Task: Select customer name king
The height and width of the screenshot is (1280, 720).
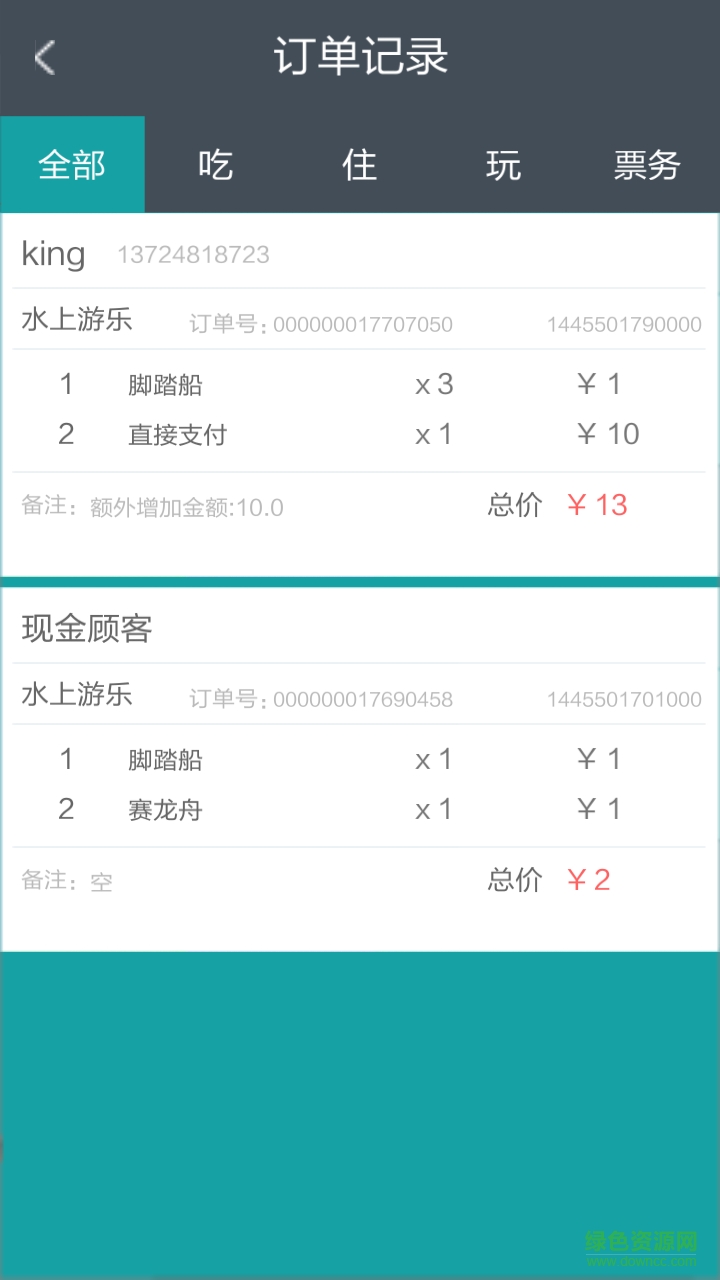Action: [52, 254]
